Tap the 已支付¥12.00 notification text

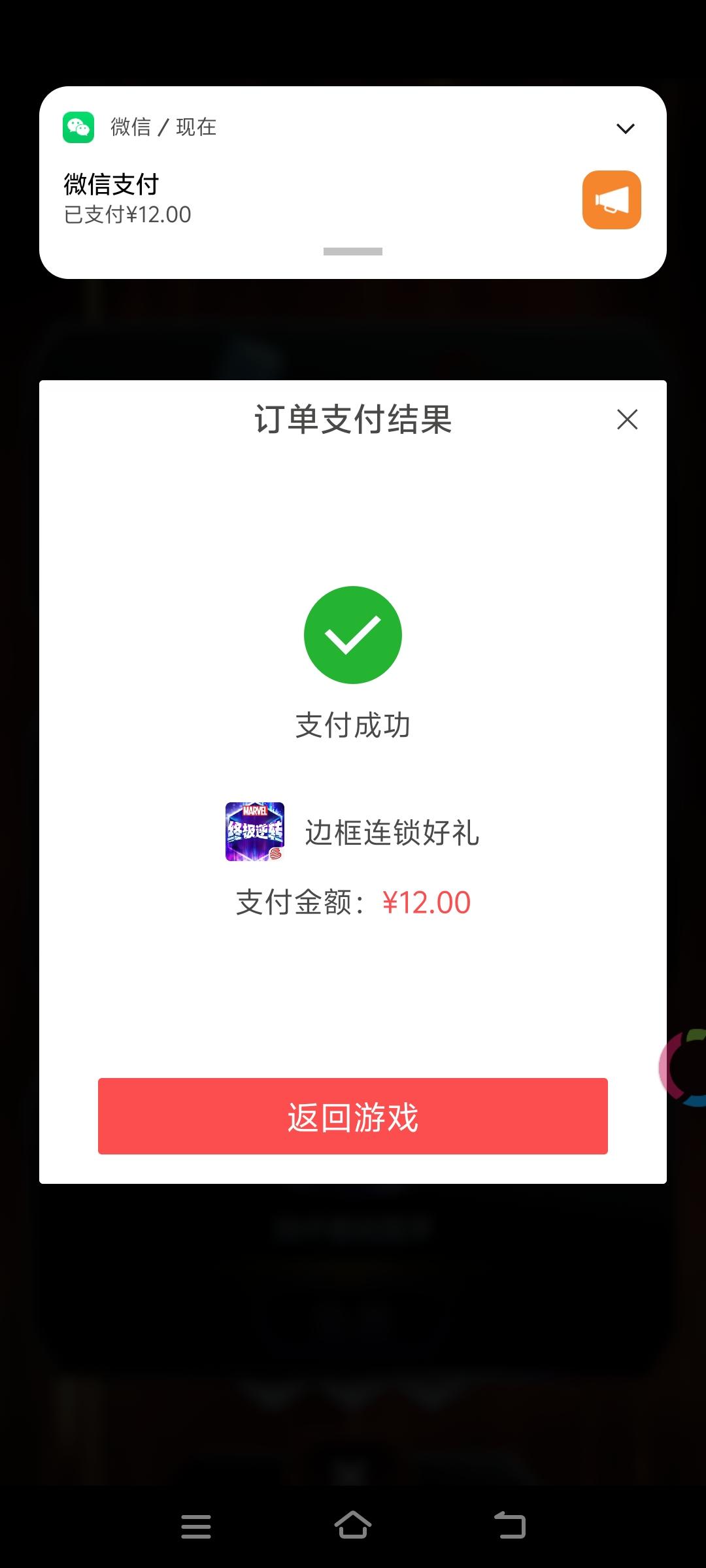(x=126, y=214)
